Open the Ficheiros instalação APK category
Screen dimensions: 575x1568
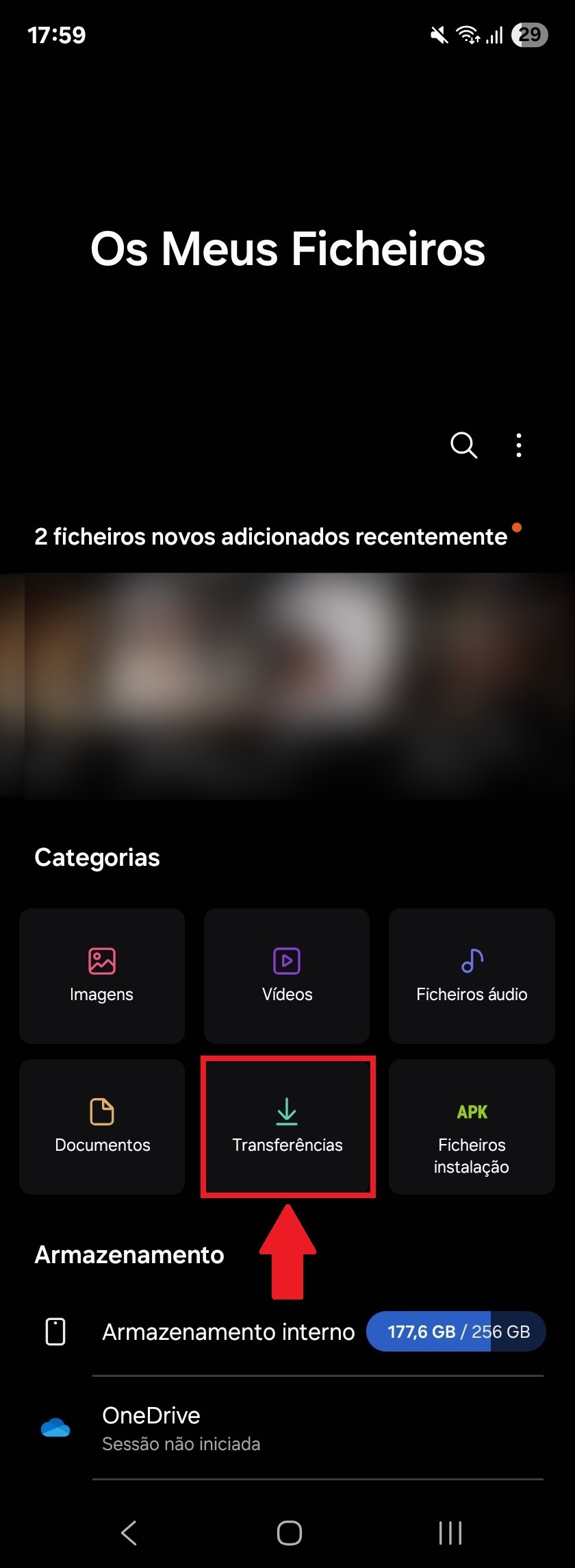(x=472, y=1126)
